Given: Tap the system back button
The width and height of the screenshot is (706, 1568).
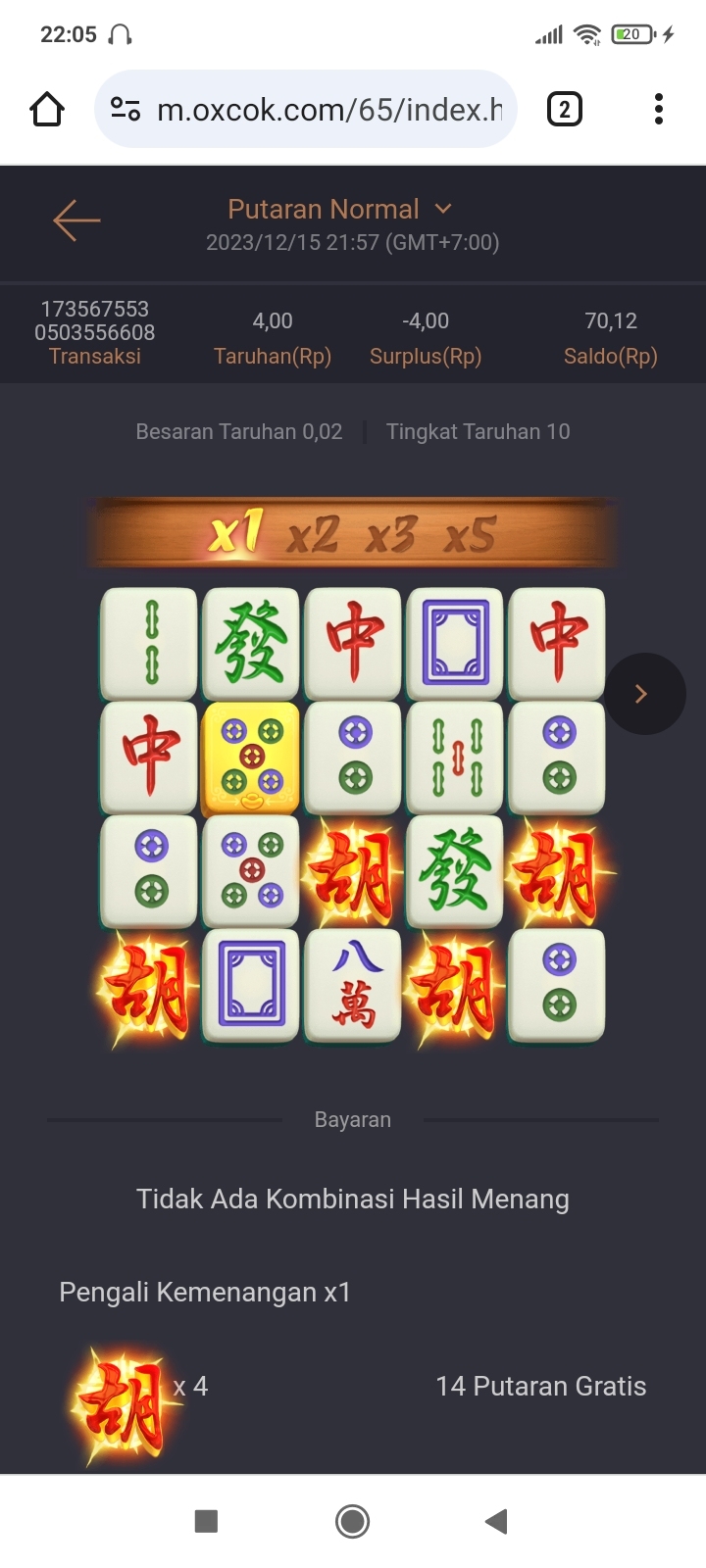Looking at the screenshot, I should [x=496, y=1521].
